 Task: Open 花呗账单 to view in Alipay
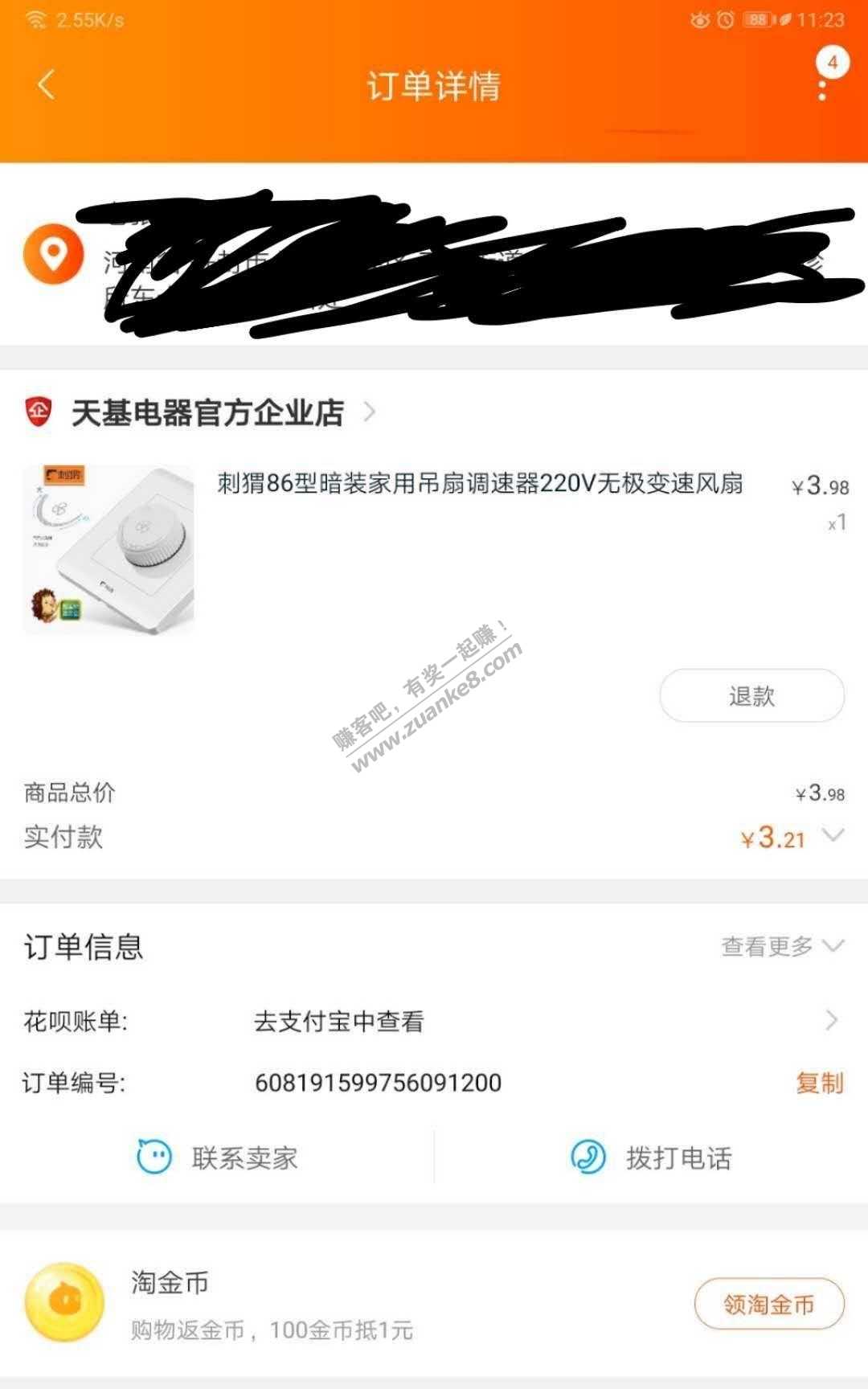pos(547,1021)
